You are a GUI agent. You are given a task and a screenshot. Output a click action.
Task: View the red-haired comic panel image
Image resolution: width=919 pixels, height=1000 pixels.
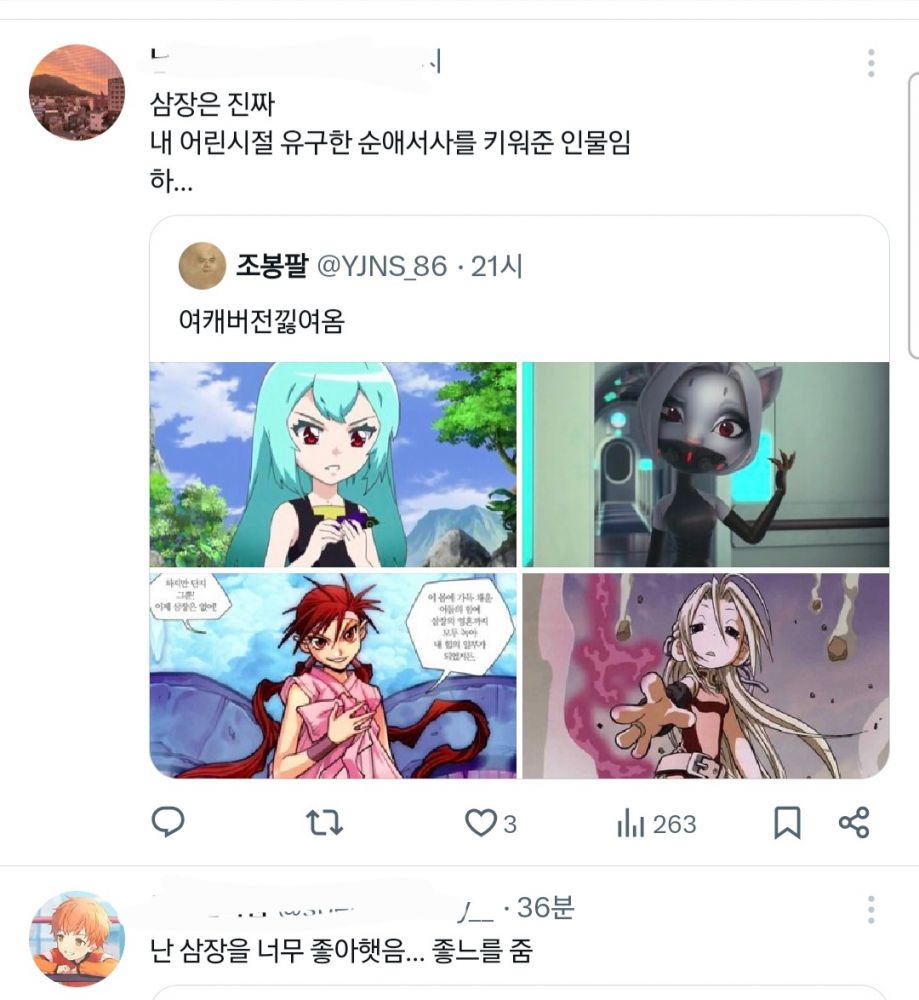pos(333,675)
